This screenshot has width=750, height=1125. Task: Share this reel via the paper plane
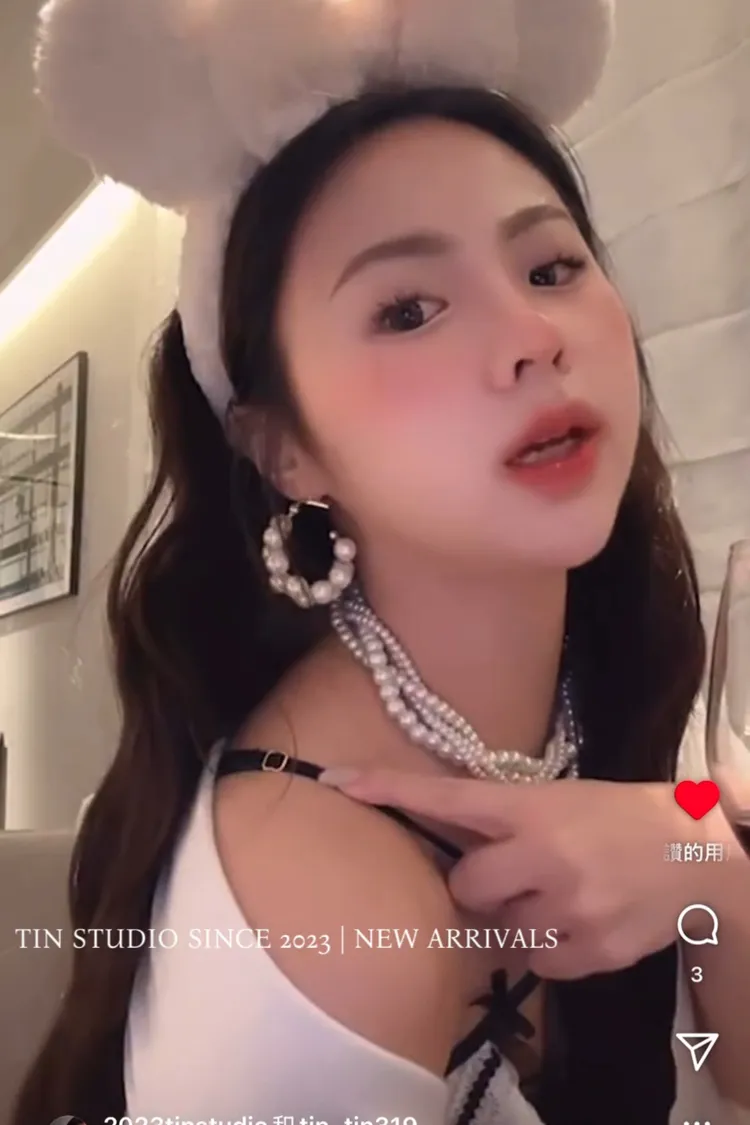[x=697, y=1049]
